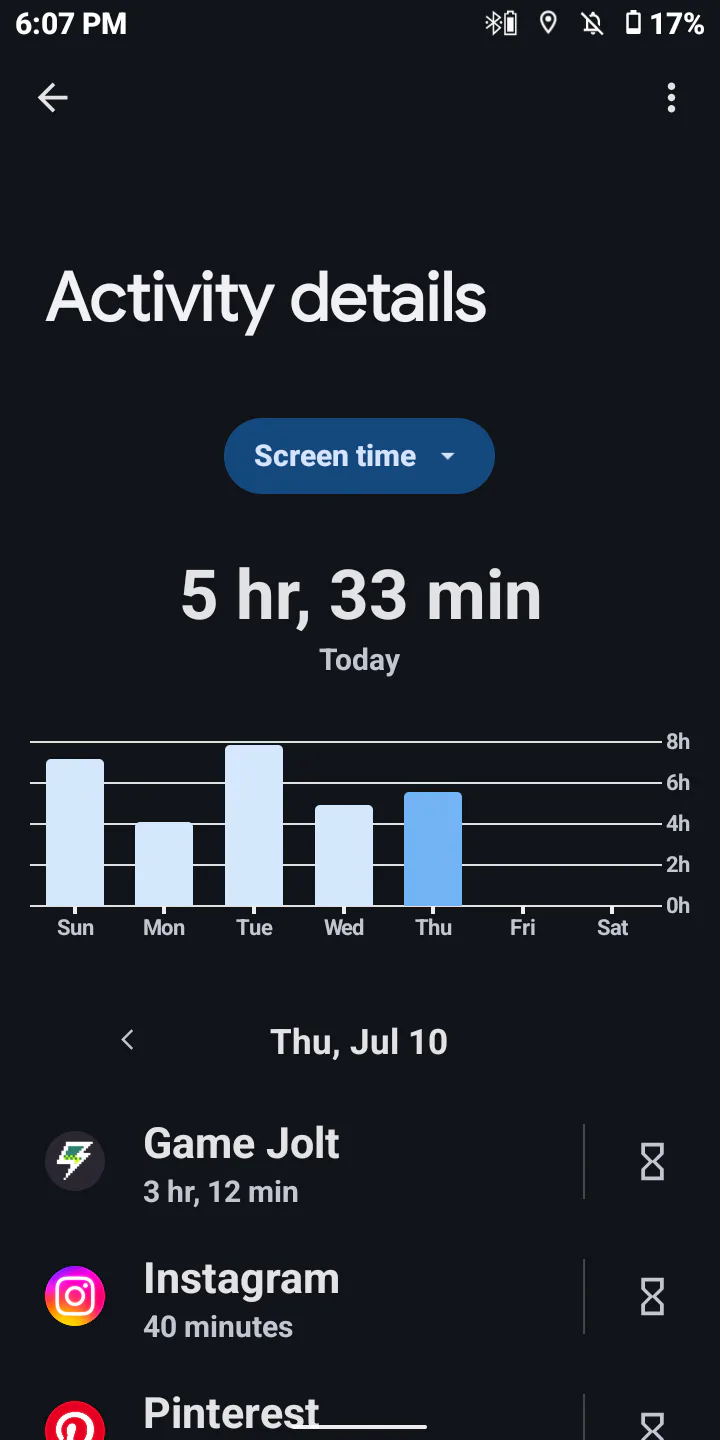Viewport: 720px width, 1440px height.
Task: Go to the previous day before Thu, Jul 10
Action: (127, 1040)
